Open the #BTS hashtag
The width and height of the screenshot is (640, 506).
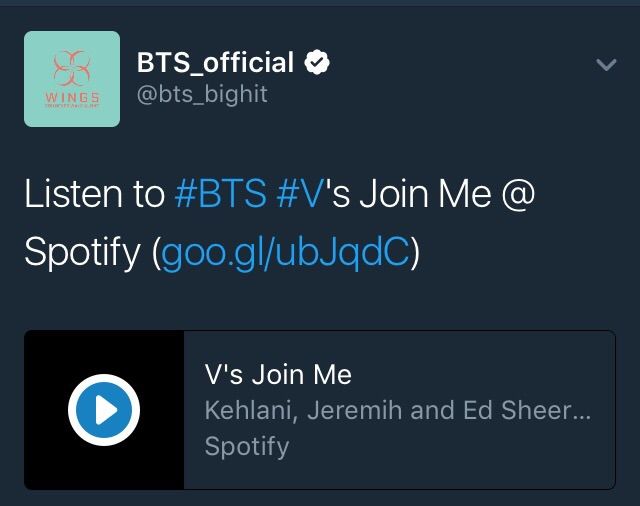221,194
